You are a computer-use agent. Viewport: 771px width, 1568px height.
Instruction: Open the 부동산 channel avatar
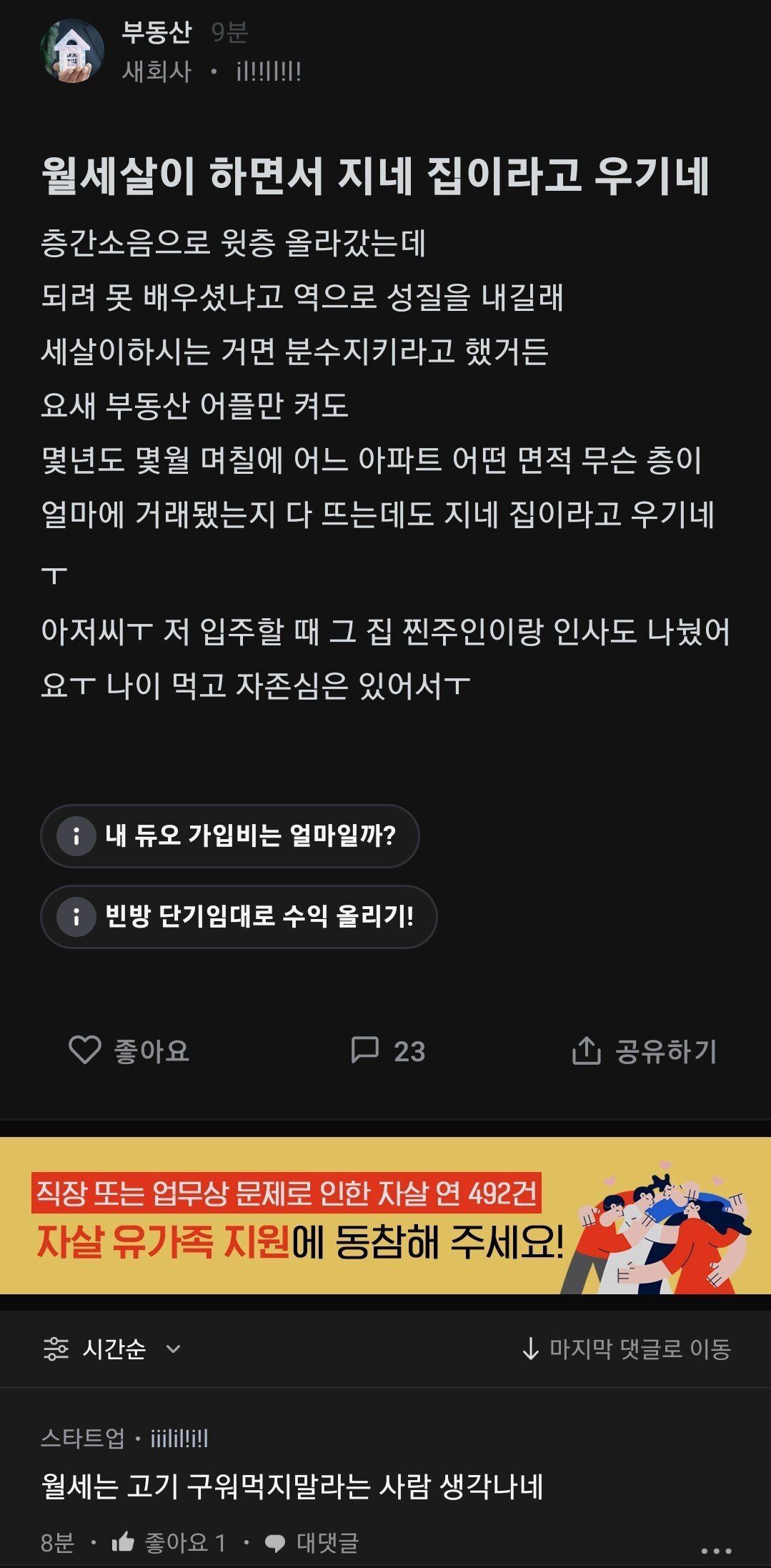pos(72,51)
